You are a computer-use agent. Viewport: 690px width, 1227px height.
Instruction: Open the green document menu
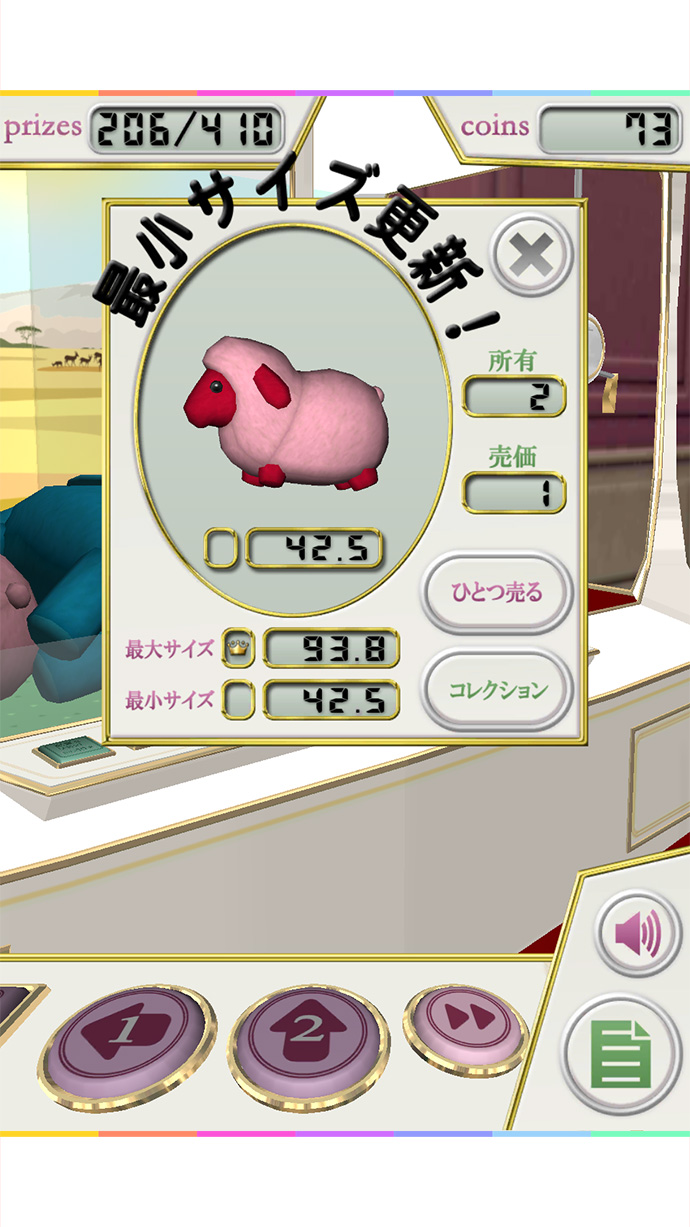(x=621, y=1054)
